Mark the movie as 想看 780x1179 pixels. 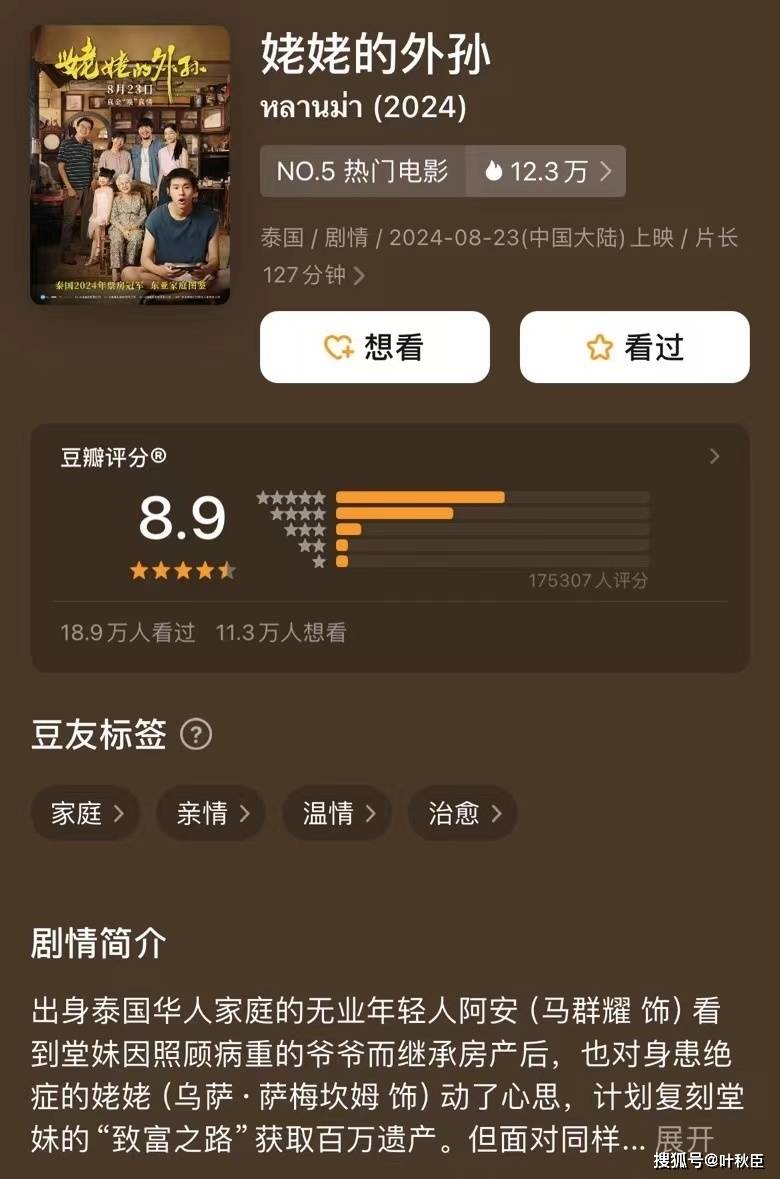pos(374,347)
